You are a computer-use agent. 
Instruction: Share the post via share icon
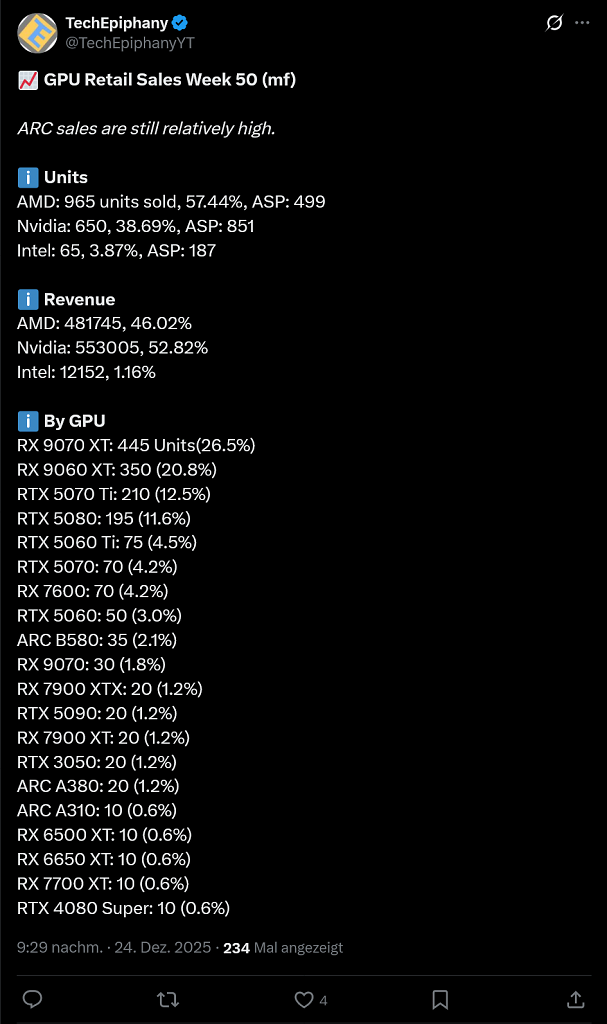[x=575, y=999]
